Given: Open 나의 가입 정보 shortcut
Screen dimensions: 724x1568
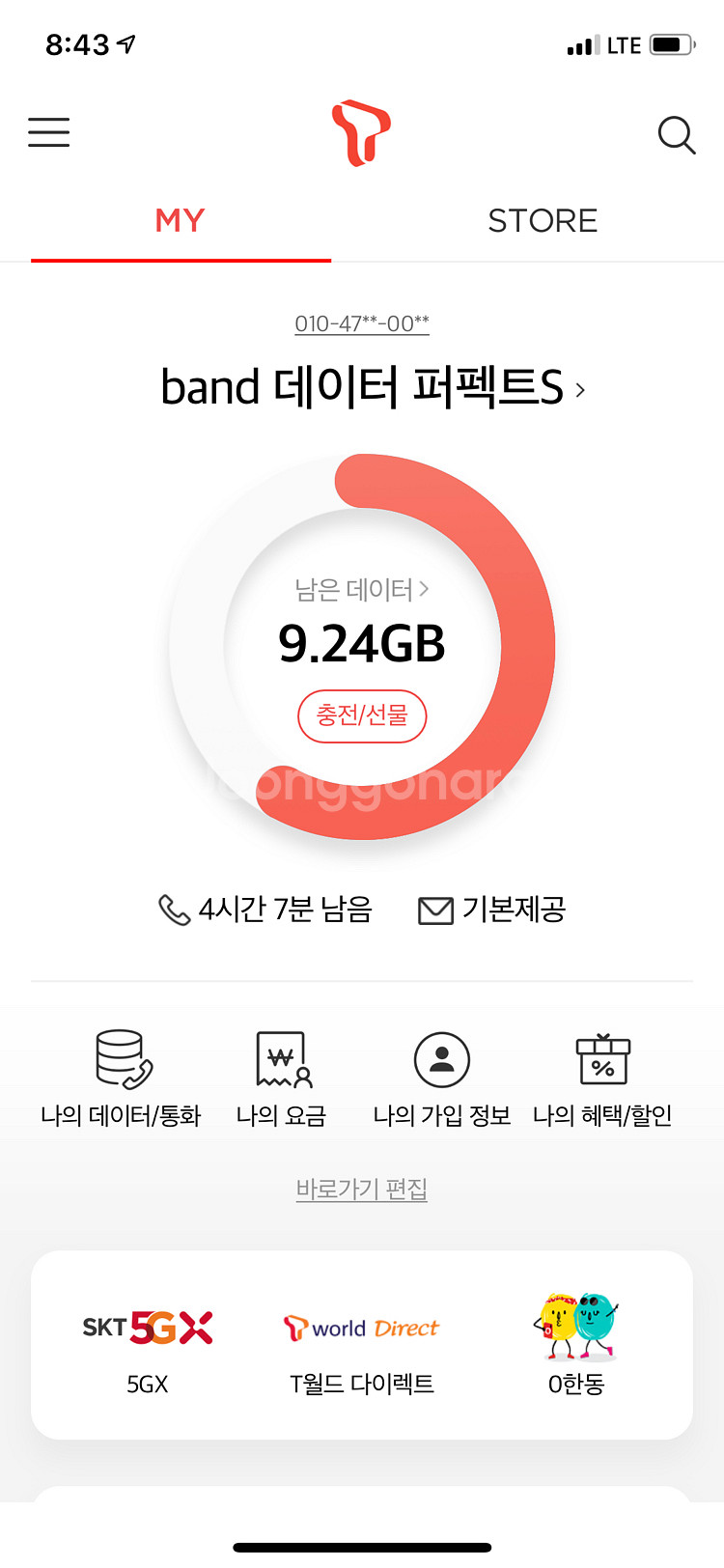Looking at the screenshot, I should pos(442,1078).
